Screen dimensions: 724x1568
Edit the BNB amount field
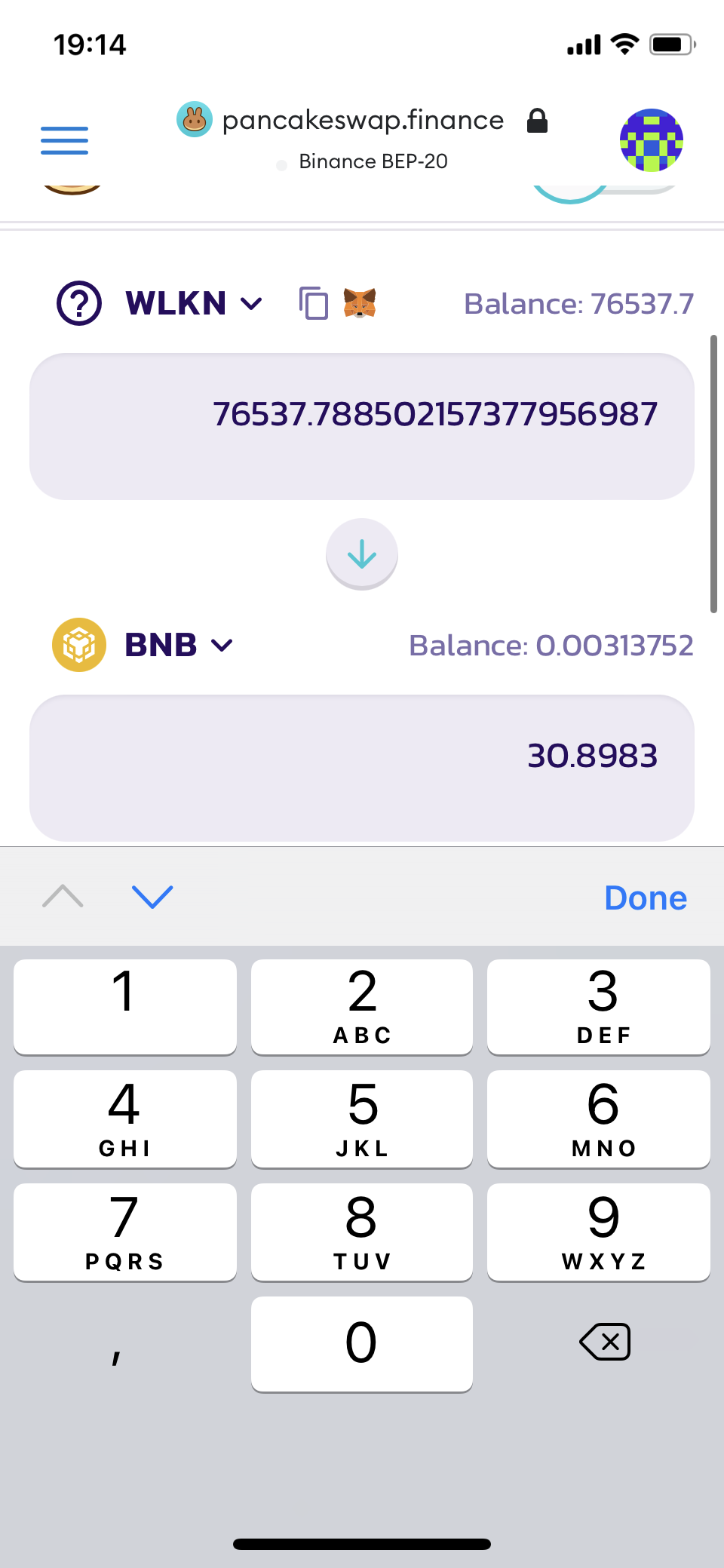362,766
